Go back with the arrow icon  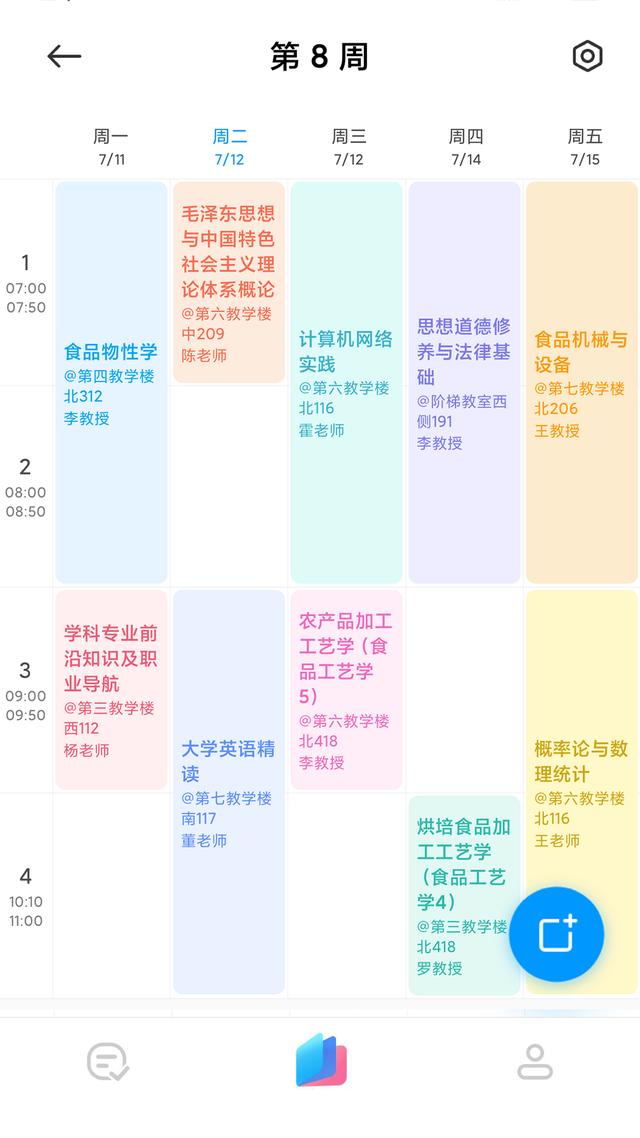[64, 57]
